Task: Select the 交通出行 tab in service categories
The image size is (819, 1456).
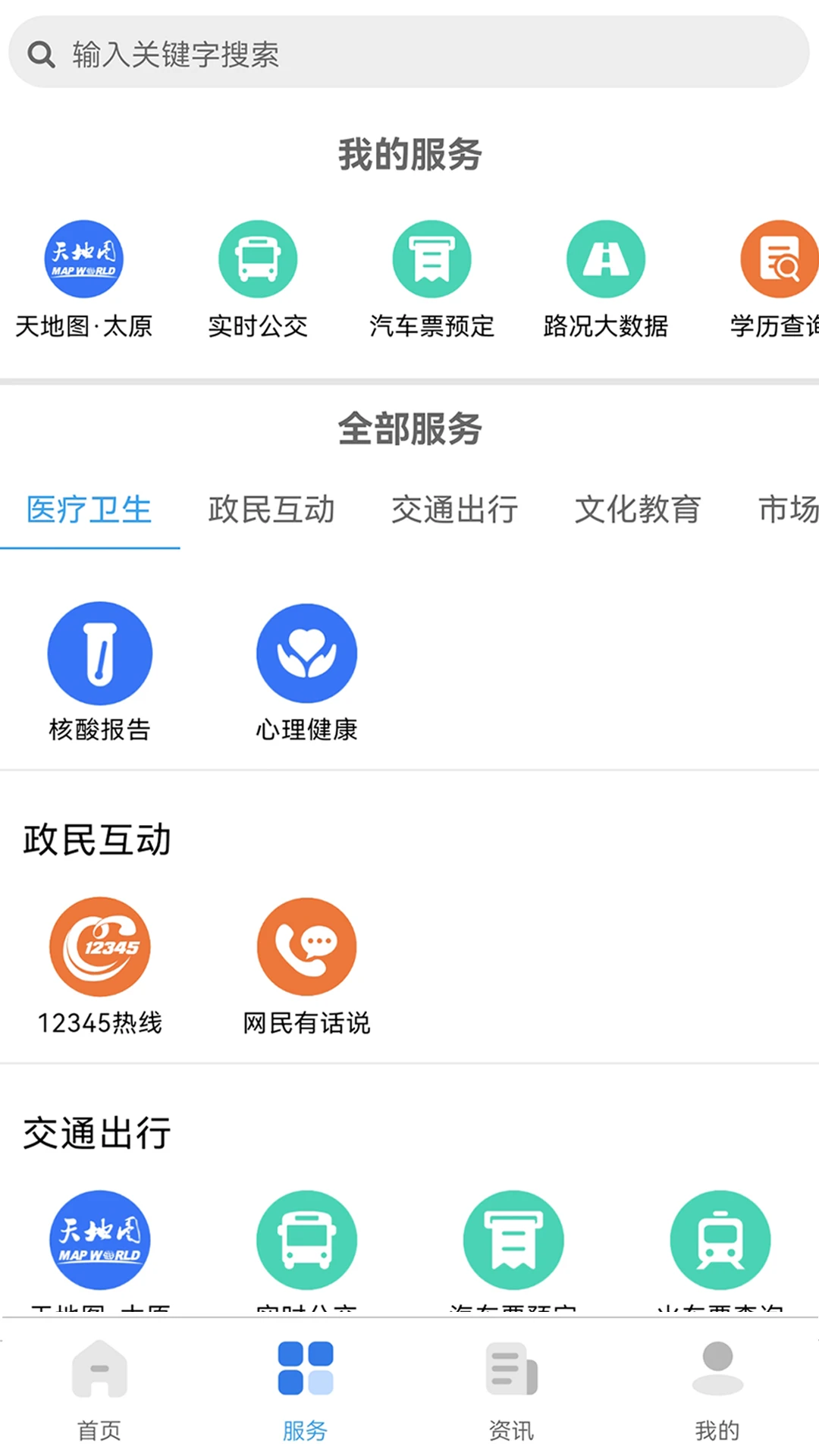Action: coord(455,510)
